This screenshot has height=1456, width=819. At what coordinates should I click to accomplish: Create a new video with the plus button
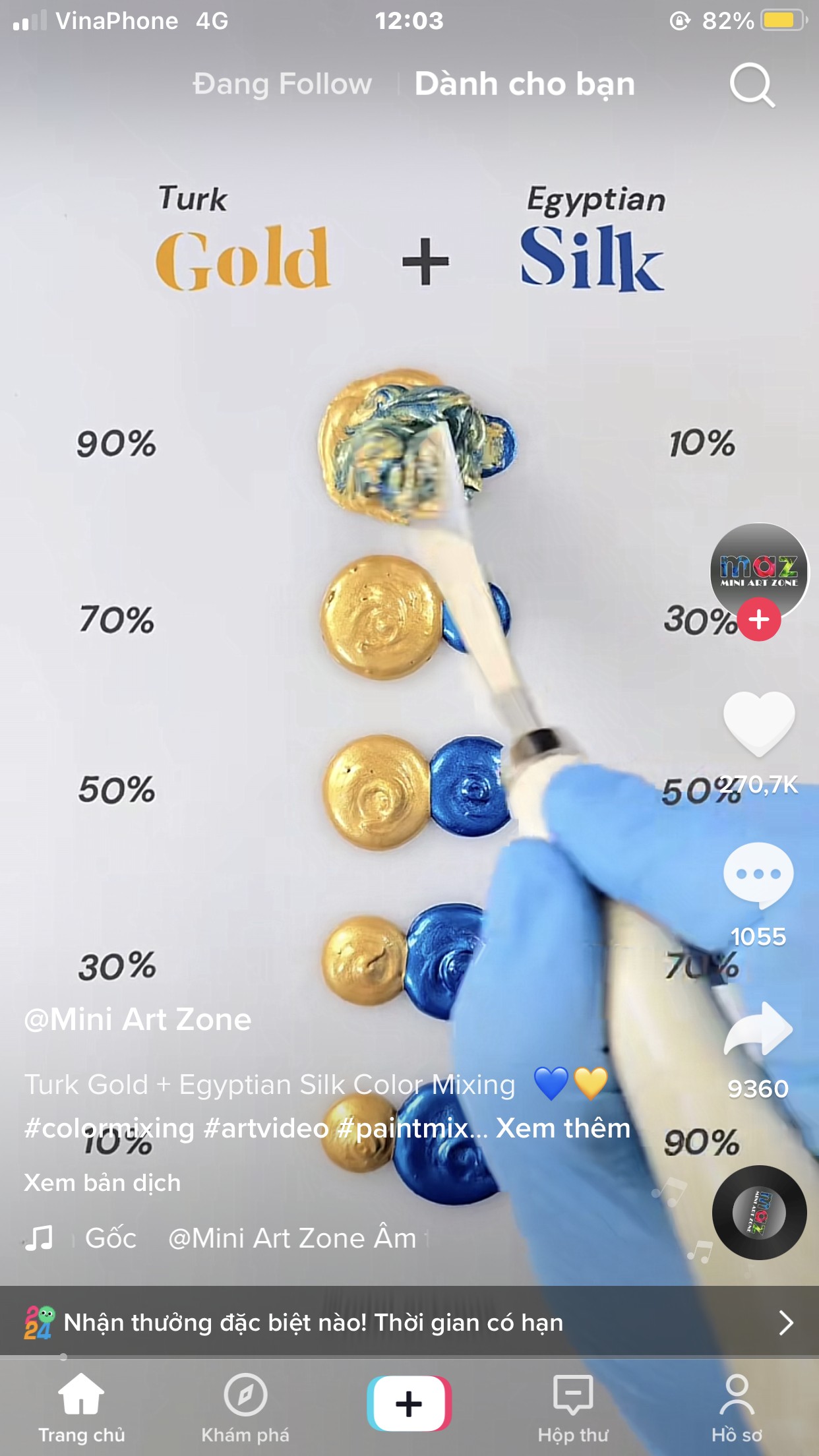(409, 1403)
